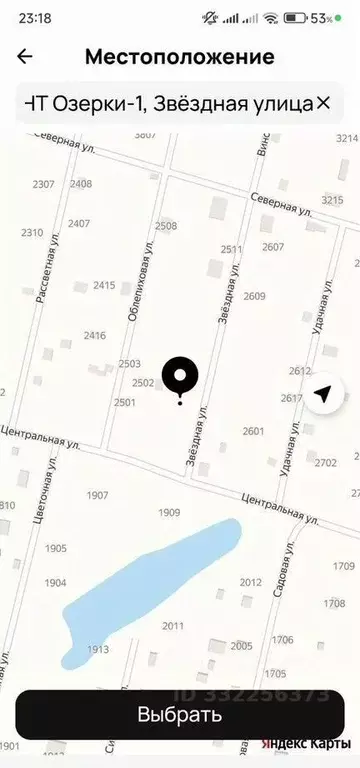Clear the address field text

click(323, 103)
